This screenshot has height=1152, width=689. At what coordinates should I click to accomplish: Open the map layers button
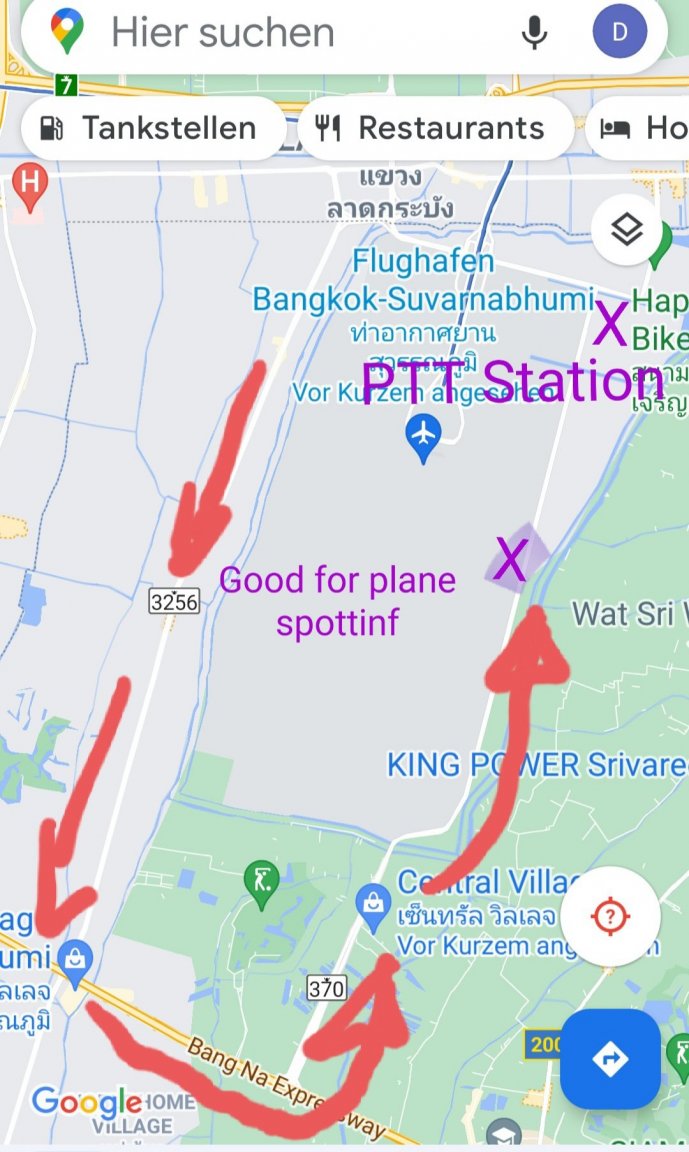tap(626, 231)
